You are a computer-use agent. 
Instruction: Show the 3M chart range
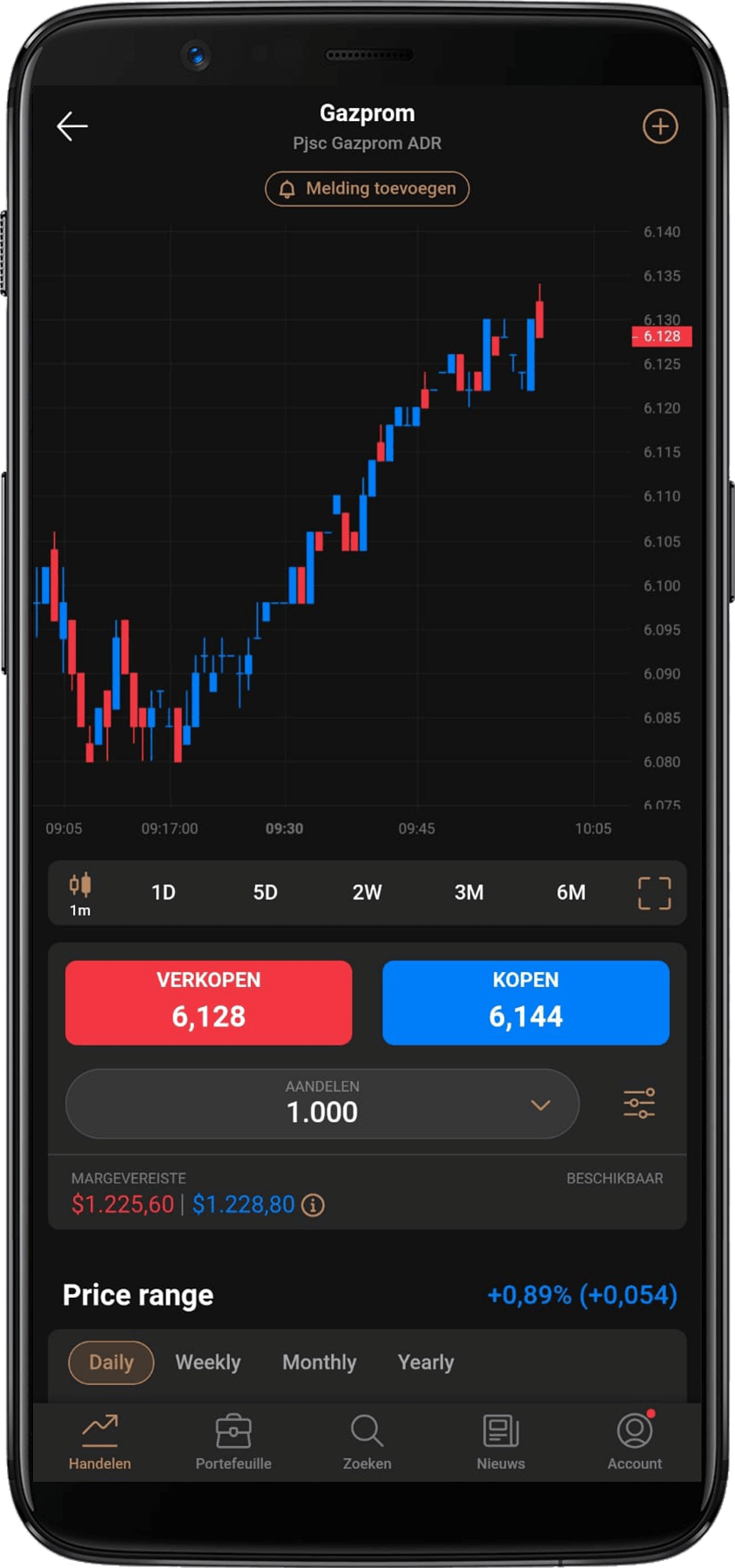point(469,893)
